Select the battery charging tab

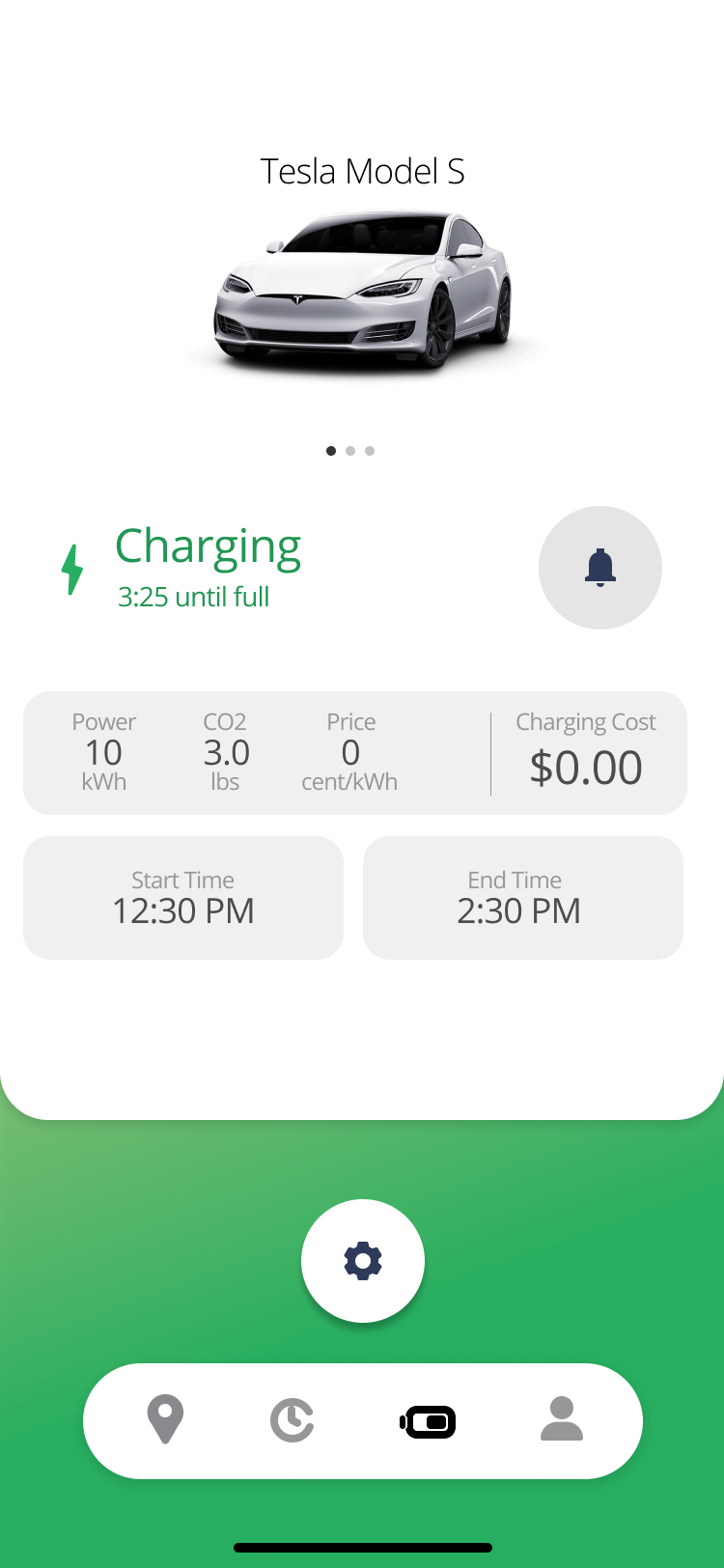click(428, 1421)
